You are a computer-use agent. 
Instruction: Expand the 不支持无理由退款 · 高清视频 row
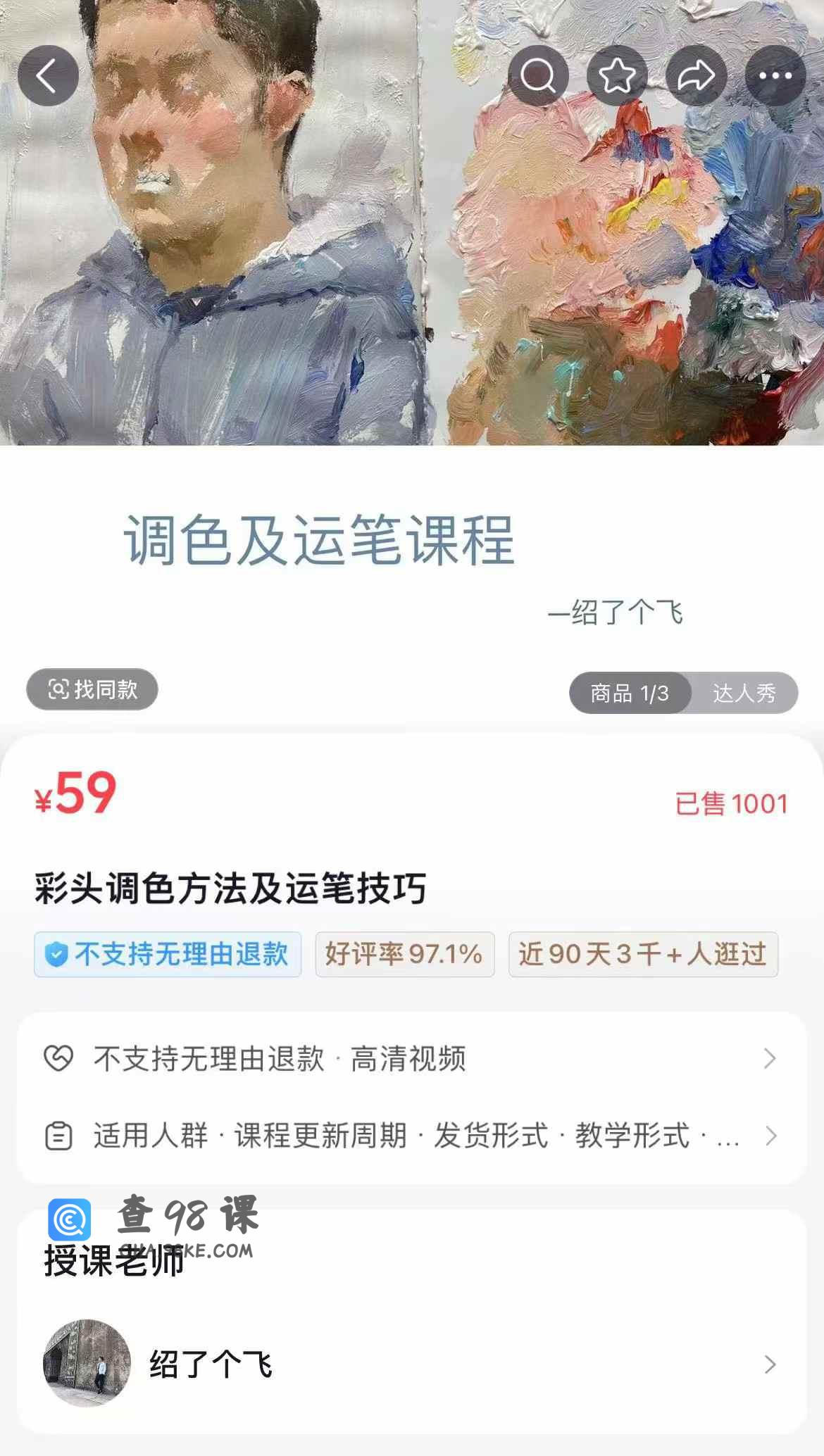click(x=411, y=1058)
